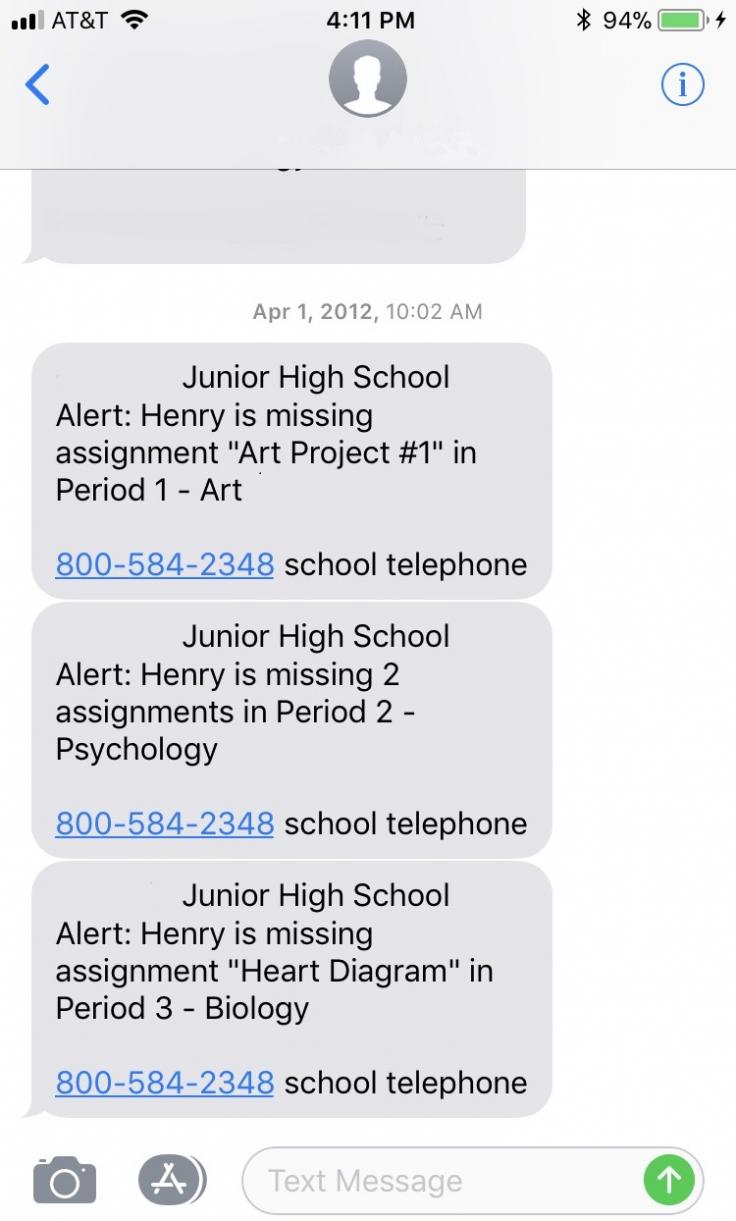The width and height of the screenshot is (736, 1221).
Task: Go back to the messages list
Action: pos(37,84)
